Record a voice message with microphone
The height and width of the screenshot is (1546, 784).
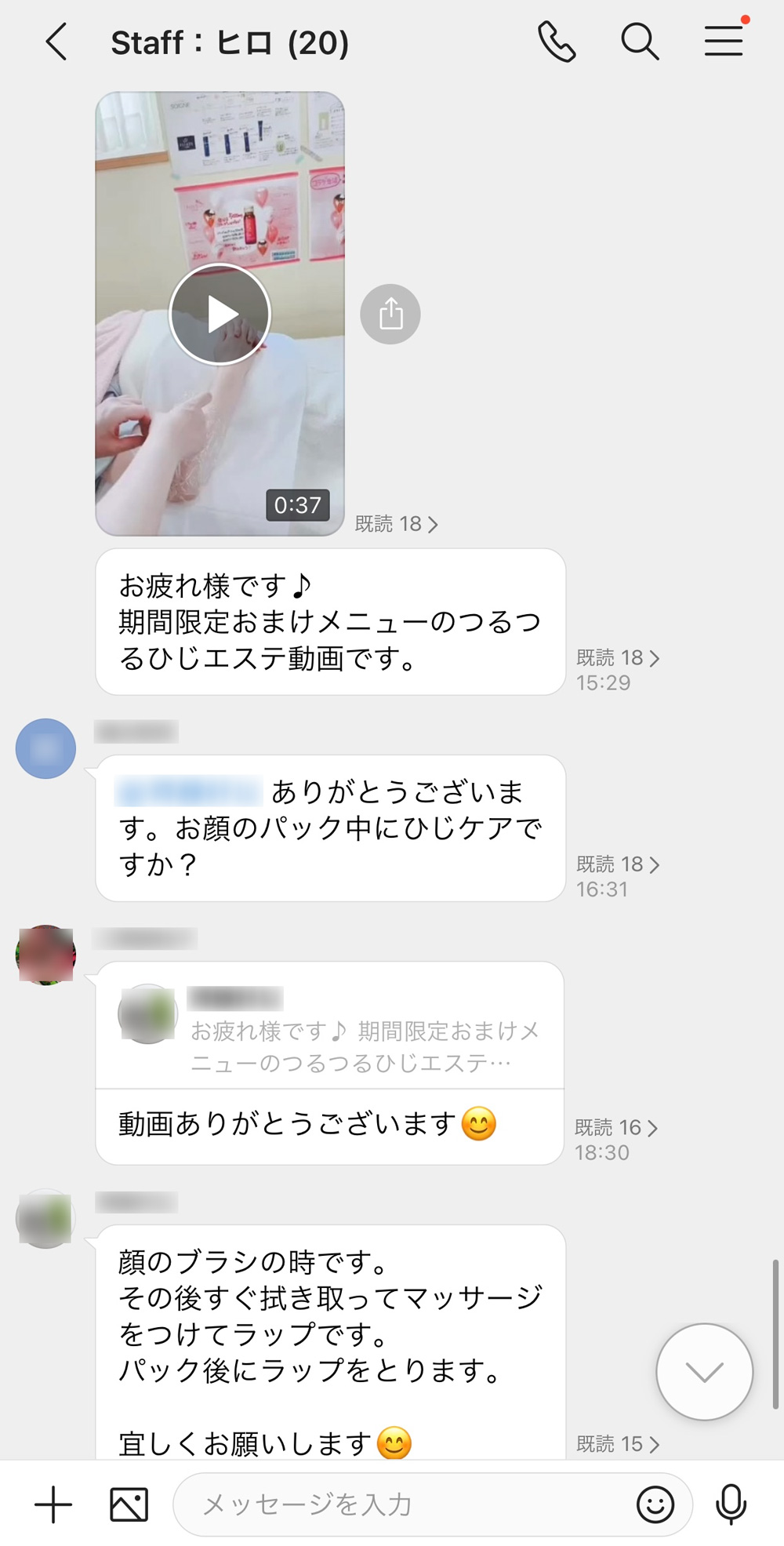pos(731,1504)
